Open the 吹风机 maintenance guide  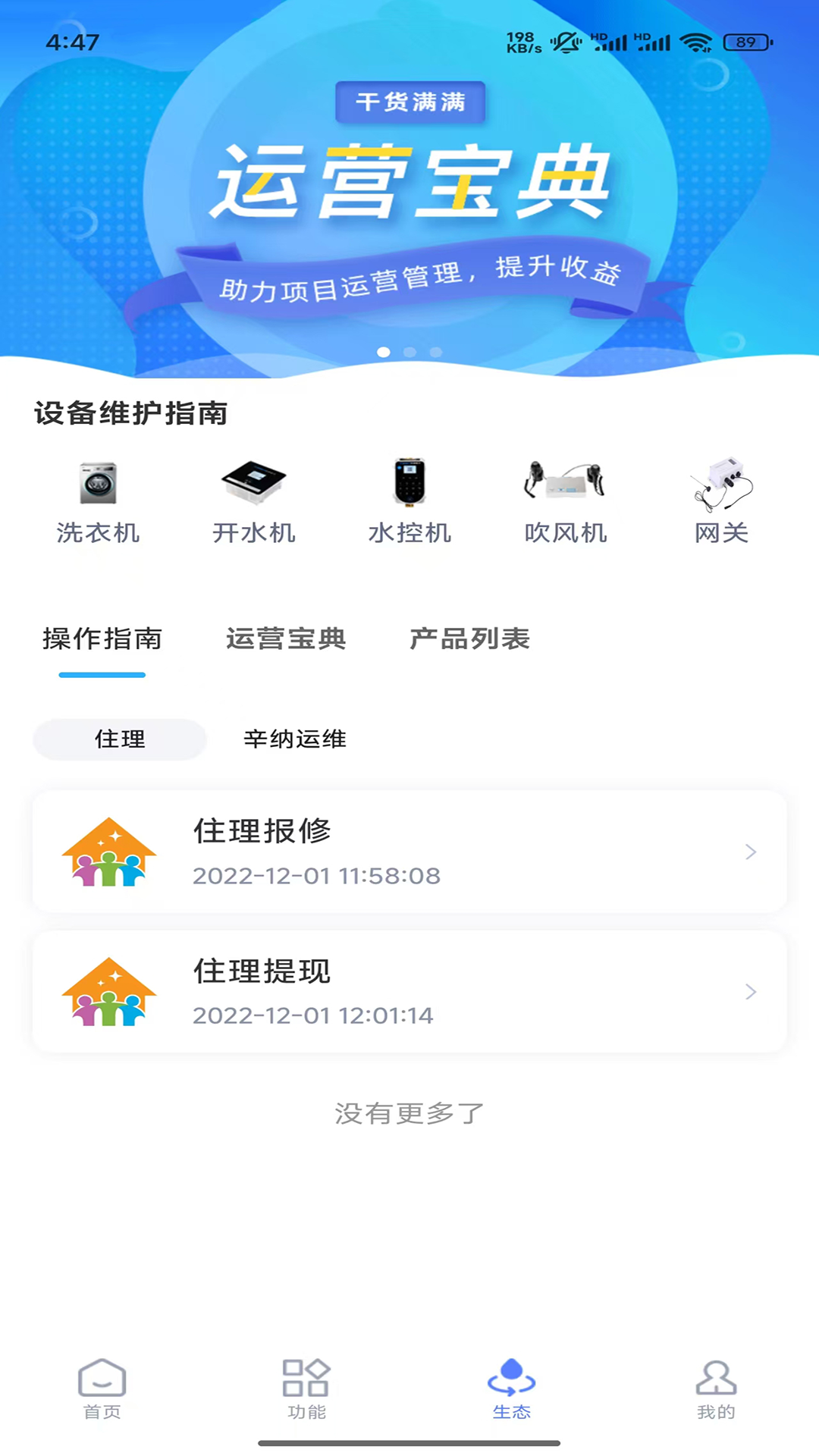[566, 500]
